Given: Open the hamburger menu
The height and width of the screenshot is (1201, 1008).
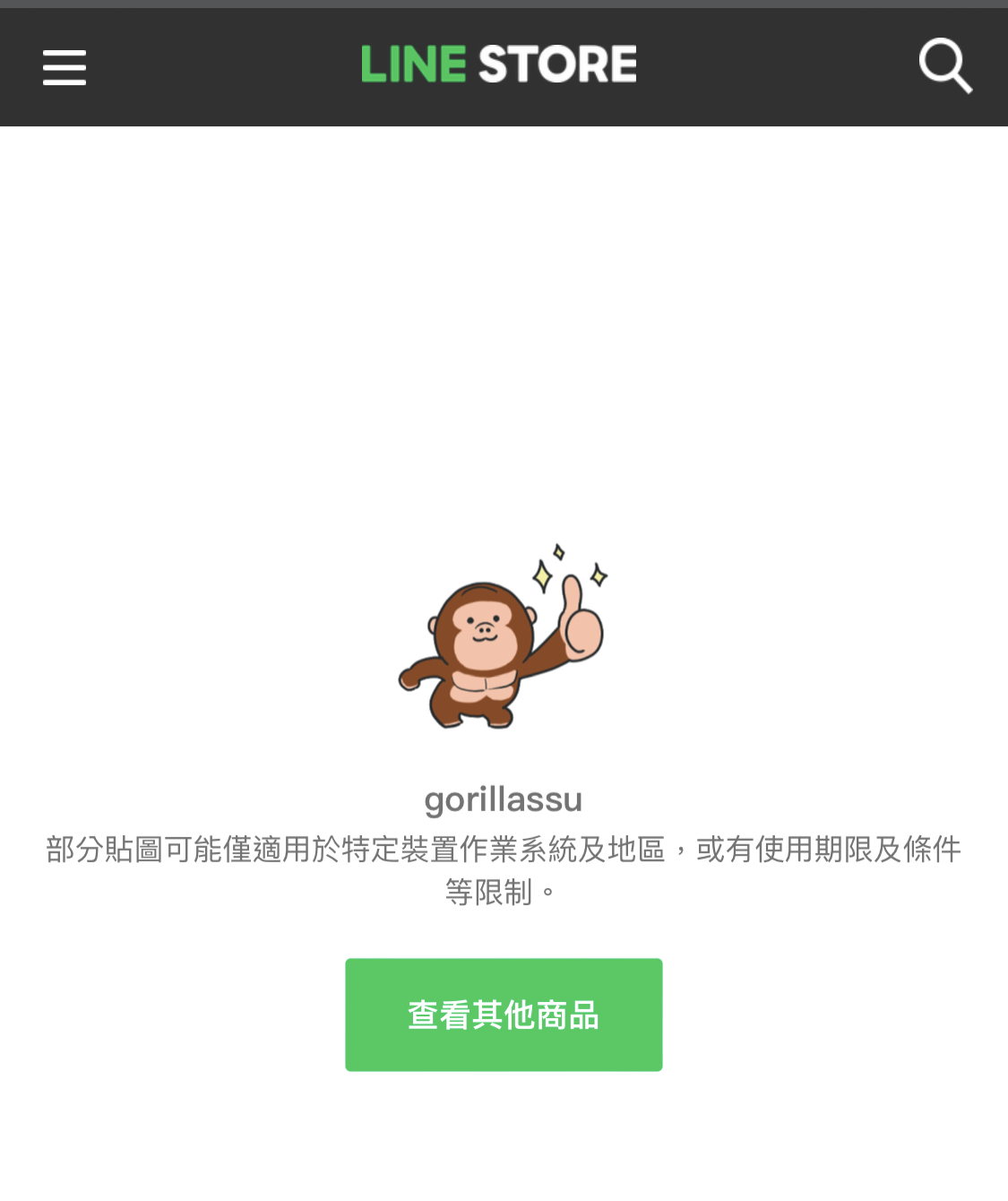Looking at the screenshot, I should click(65, 67).
